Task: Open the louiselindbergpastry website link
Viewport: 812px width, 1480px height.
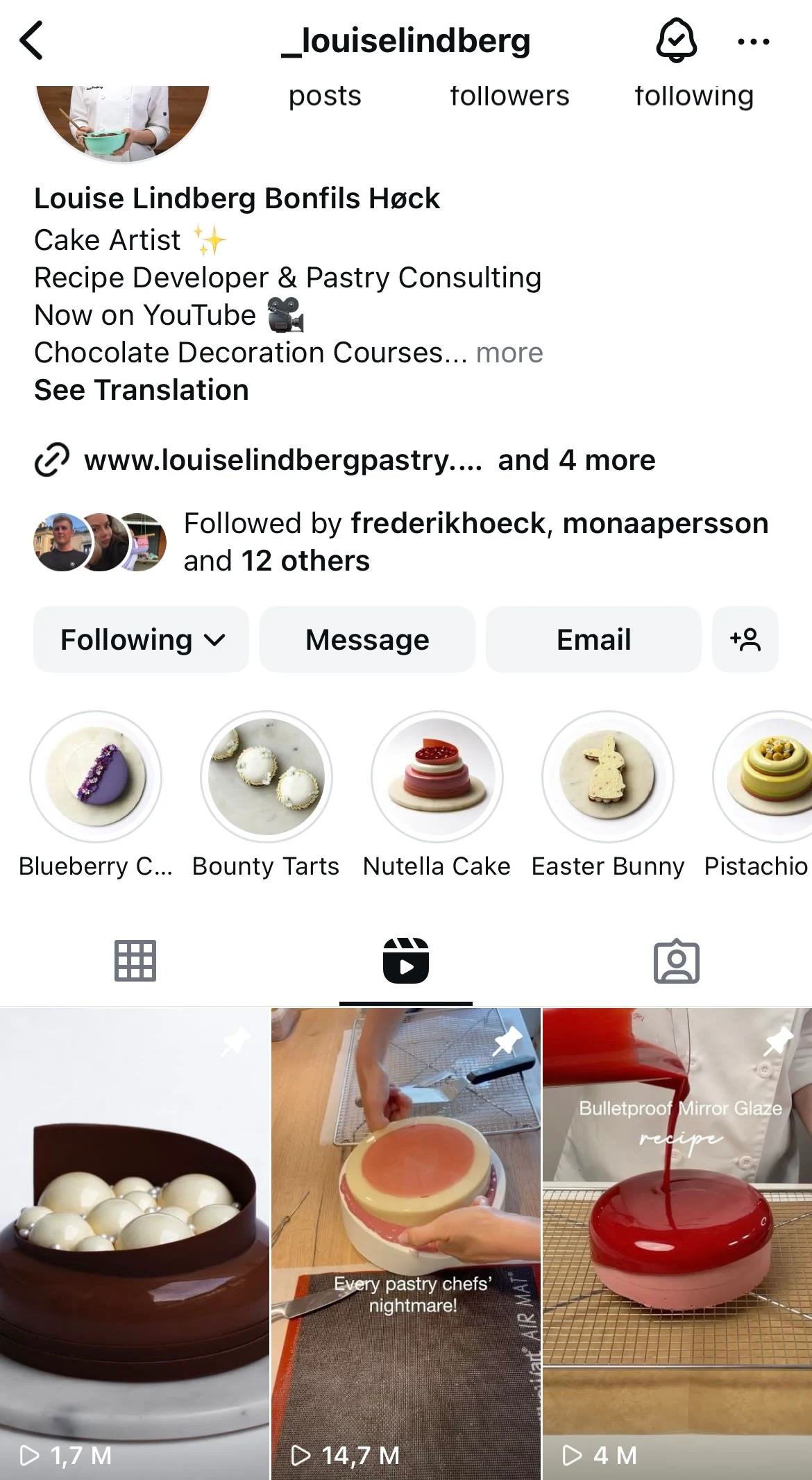Action: (283, 460)
